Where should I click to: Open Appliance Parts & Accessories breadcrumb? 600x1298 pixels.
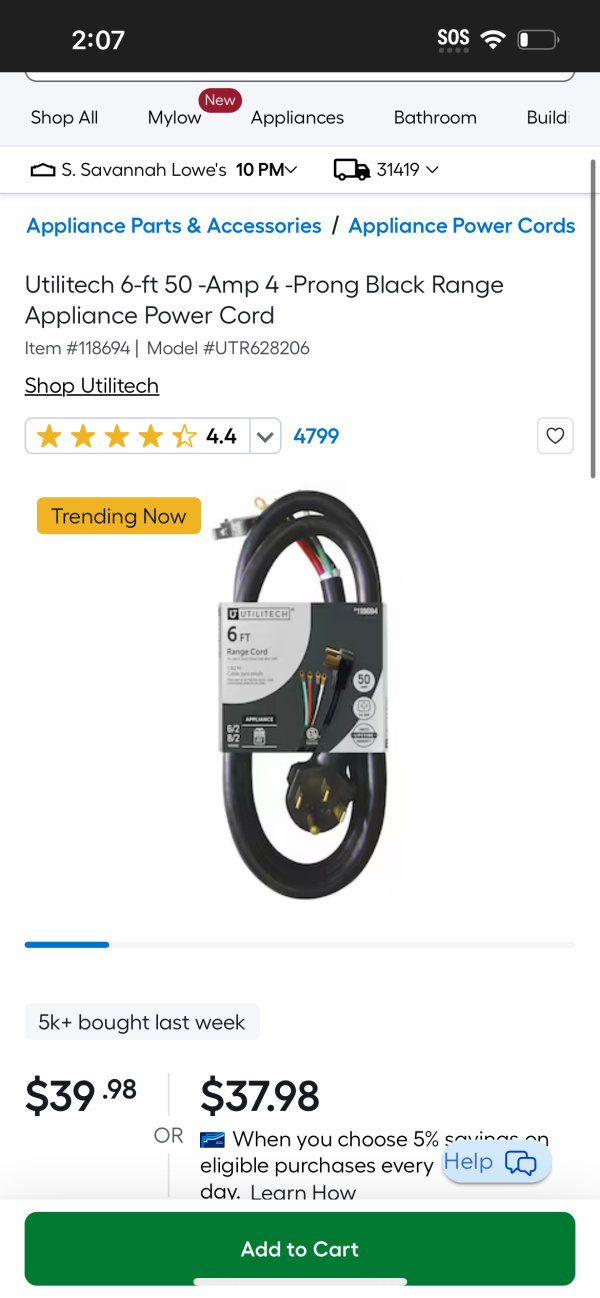[x=174, y=226]
